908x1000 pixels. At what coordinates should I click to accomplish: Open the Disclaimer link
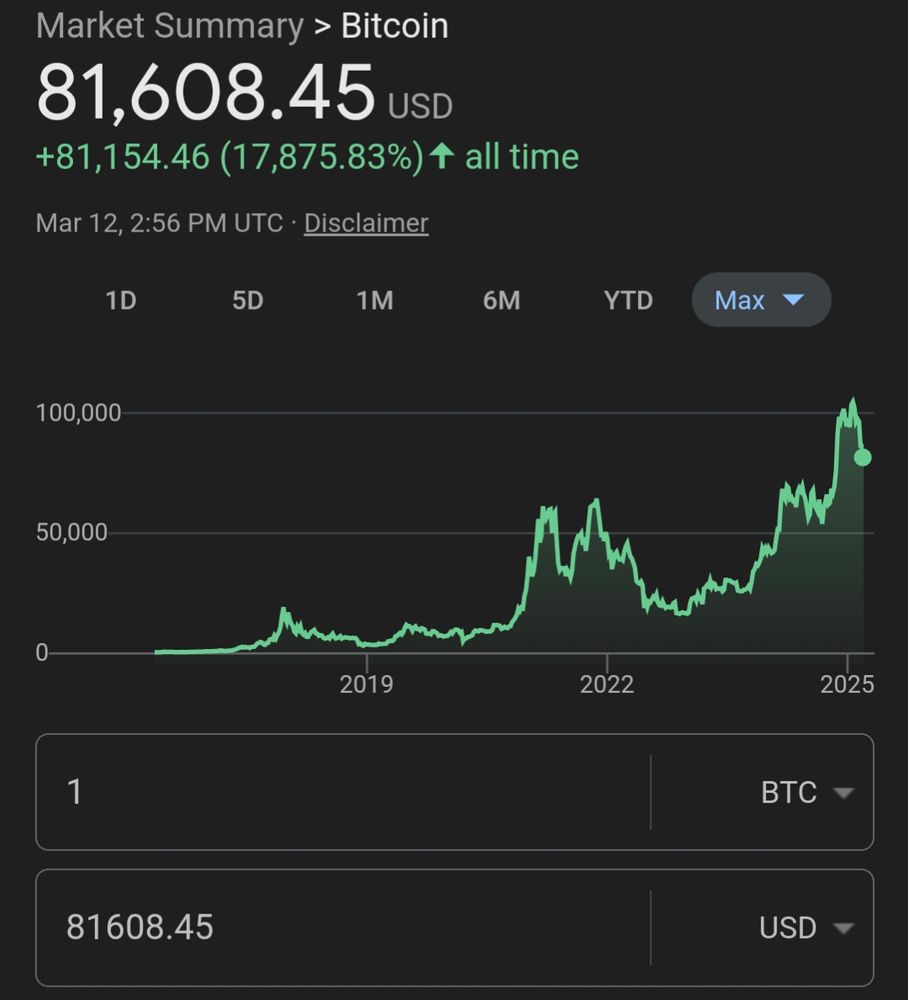tap(366, 223)
